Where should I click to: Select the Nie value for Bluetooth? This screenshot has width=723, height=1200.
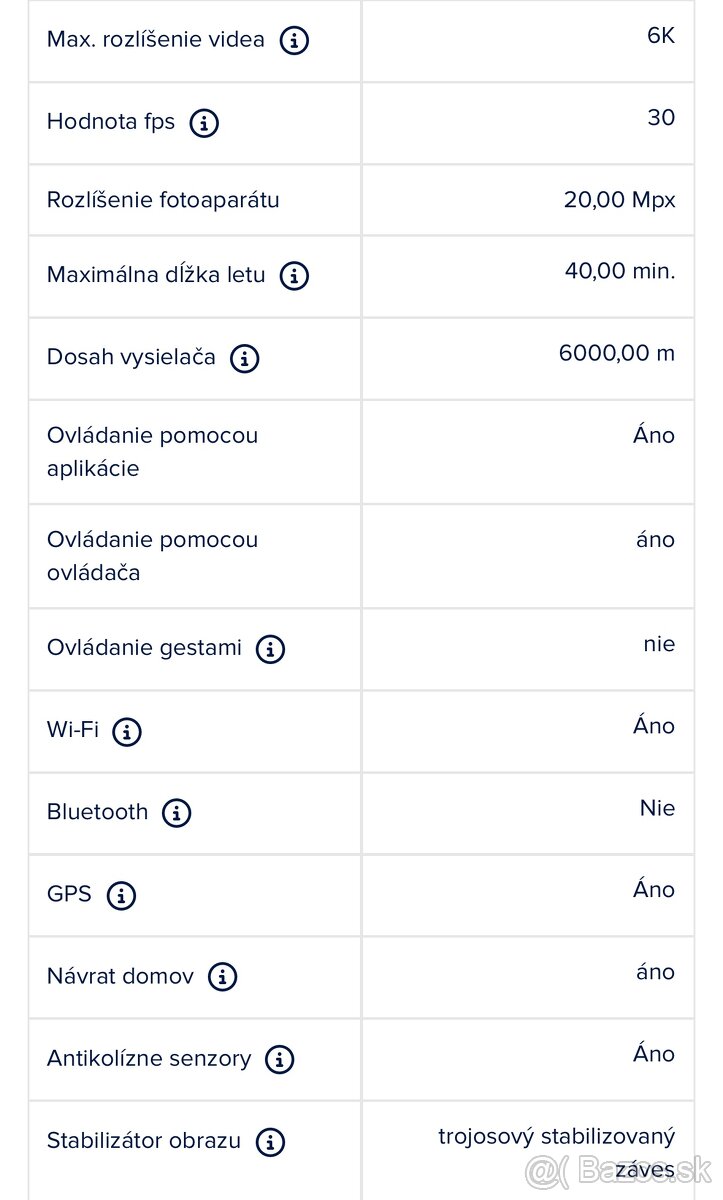pos(658,807)
